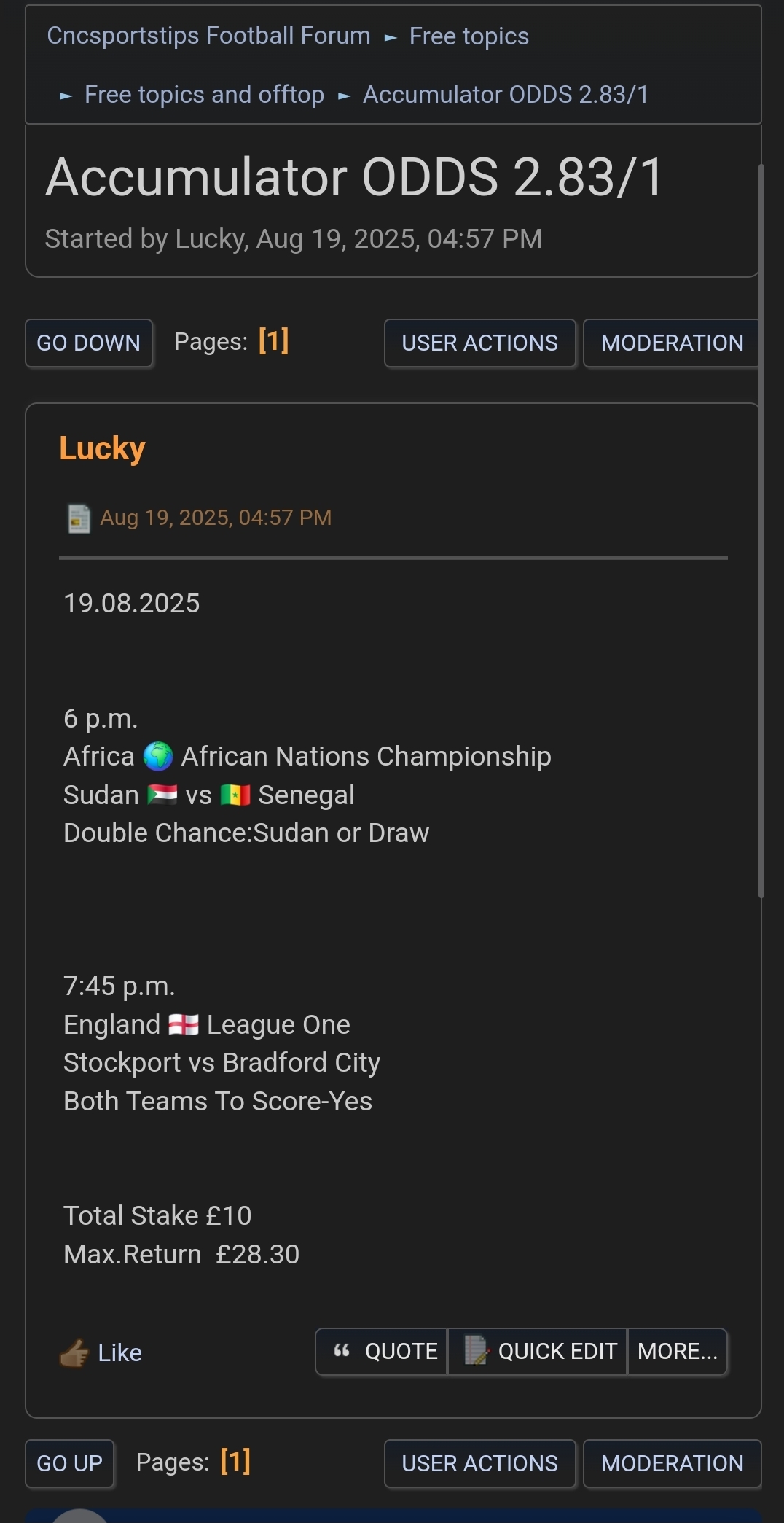Open the bottom MODERATION menu
The width and height of the screenshot is (784, 1523).
[x=671, y=1463]
